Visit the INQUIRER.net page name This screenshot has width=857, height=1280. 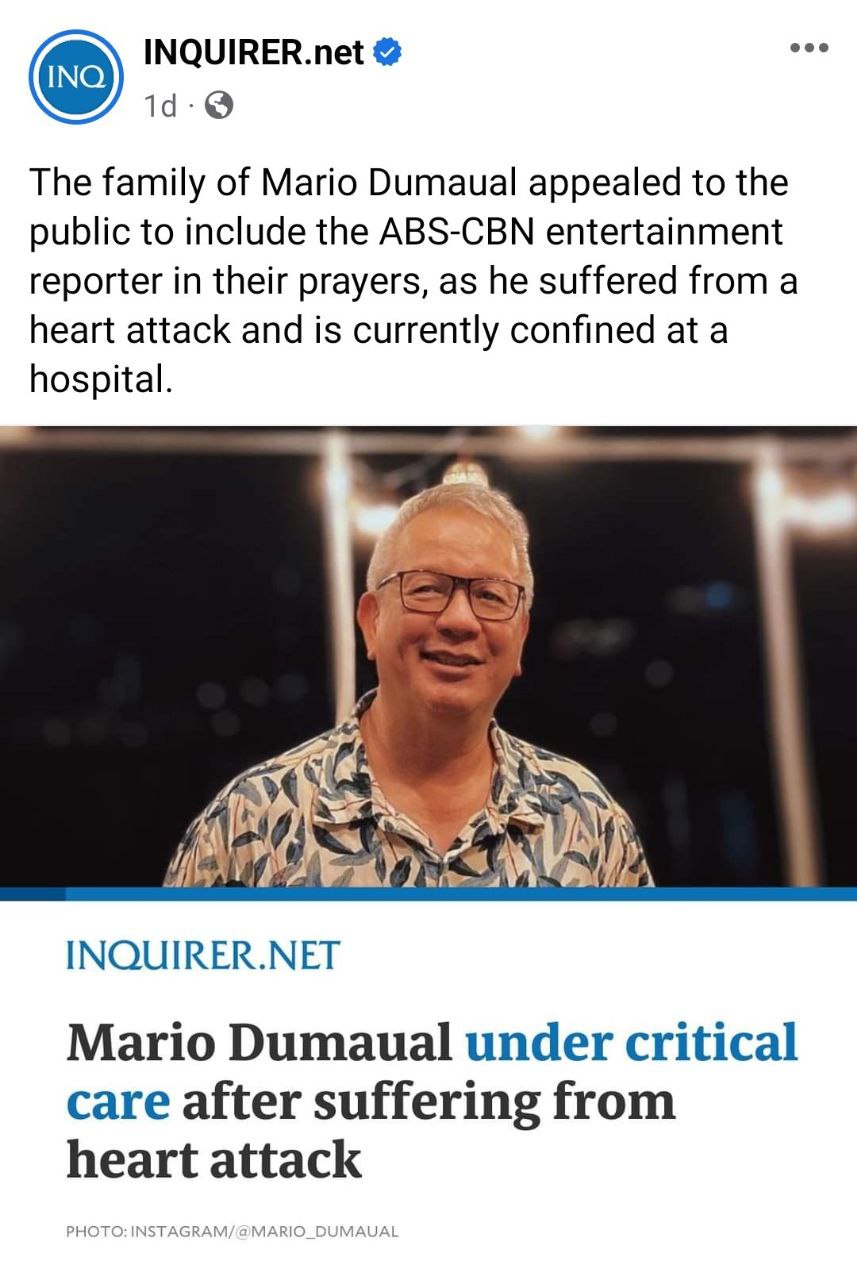click(253, 53)
